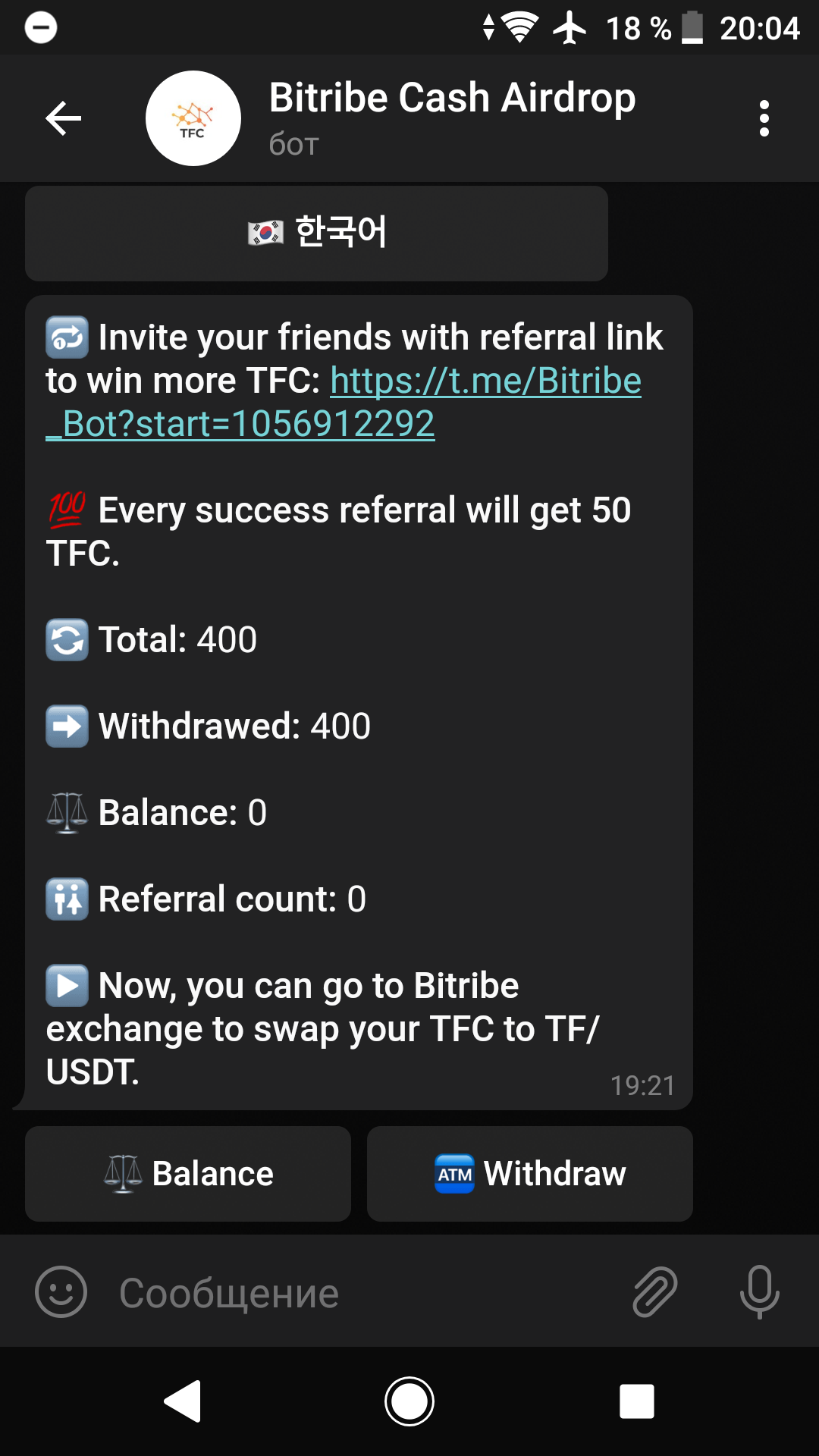Select the 한국어 language button
This screenshot has height=1456, width=819.
tap(316, 233)
